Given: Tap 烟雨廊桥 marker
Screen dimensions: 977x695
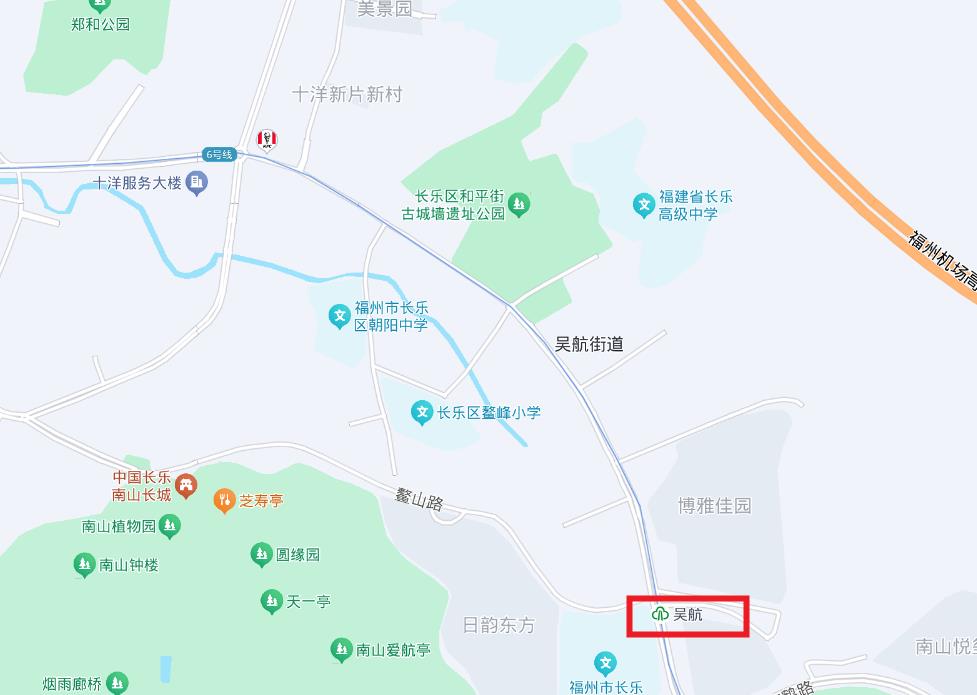Looking at the screenshot, I should [x=118, y=684].
